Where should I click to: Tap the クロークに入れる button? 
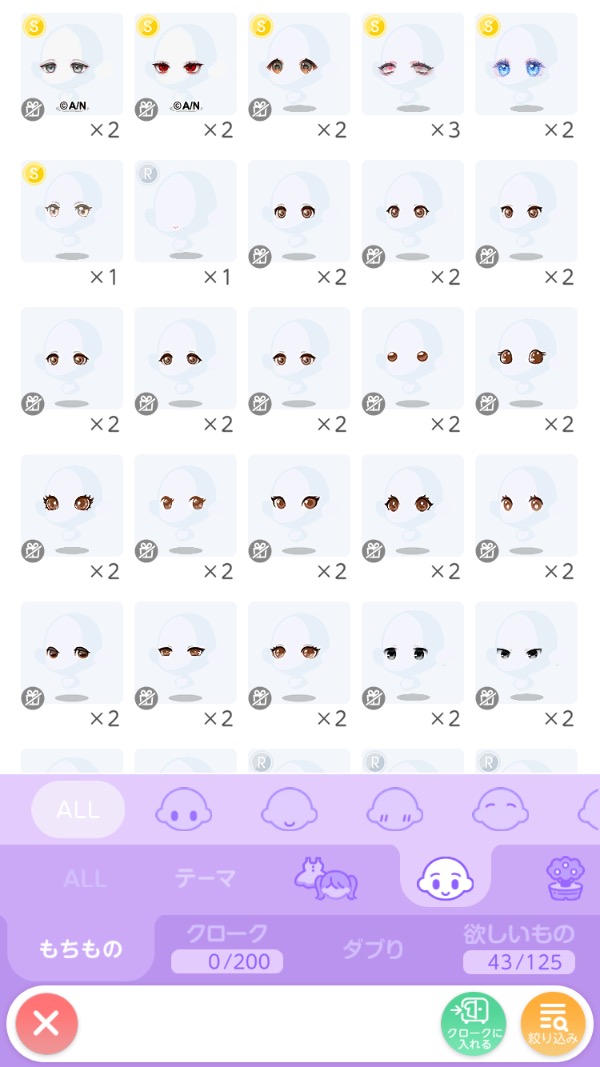pos(474,1023)
